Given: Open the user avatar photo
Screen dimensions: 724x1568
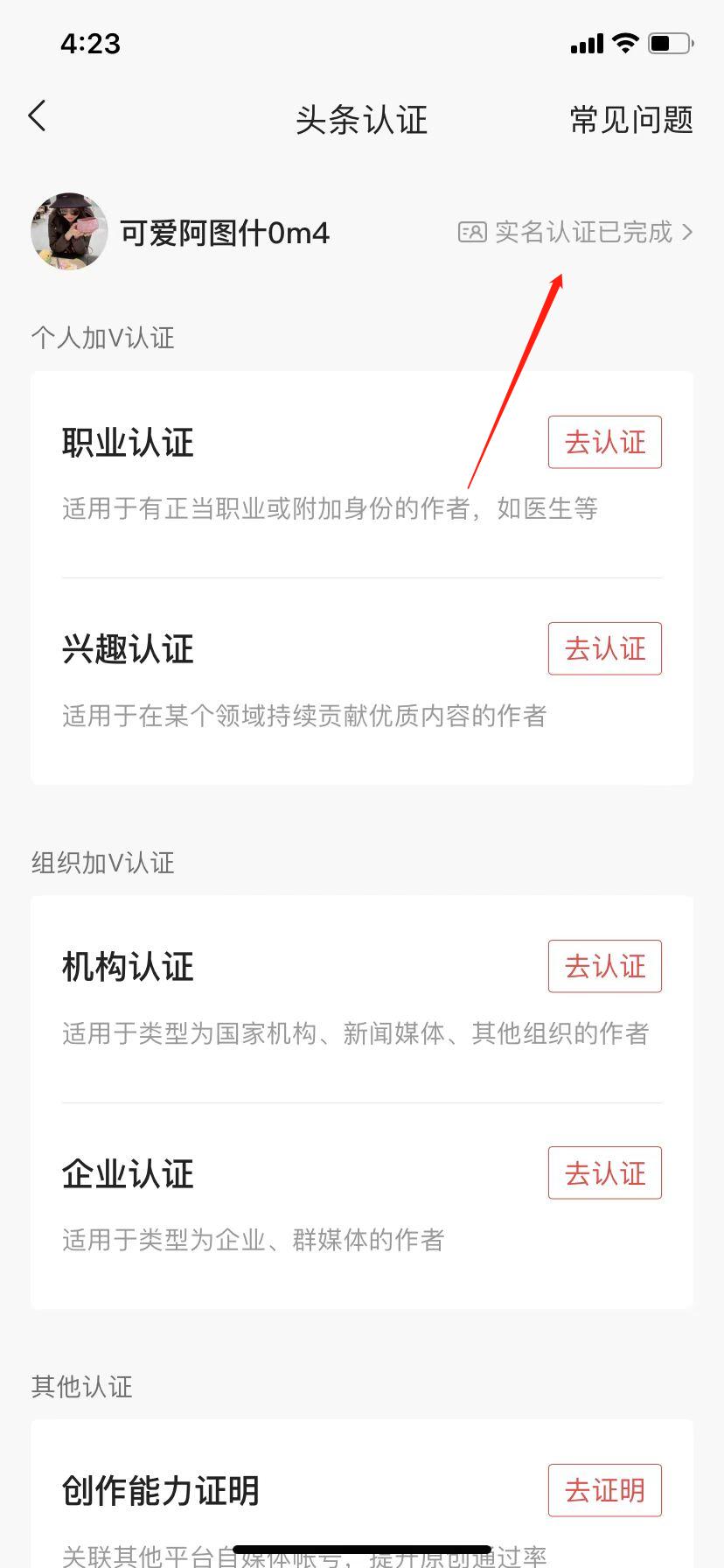Looking at the screenshot, I should (x=68, y=231).
